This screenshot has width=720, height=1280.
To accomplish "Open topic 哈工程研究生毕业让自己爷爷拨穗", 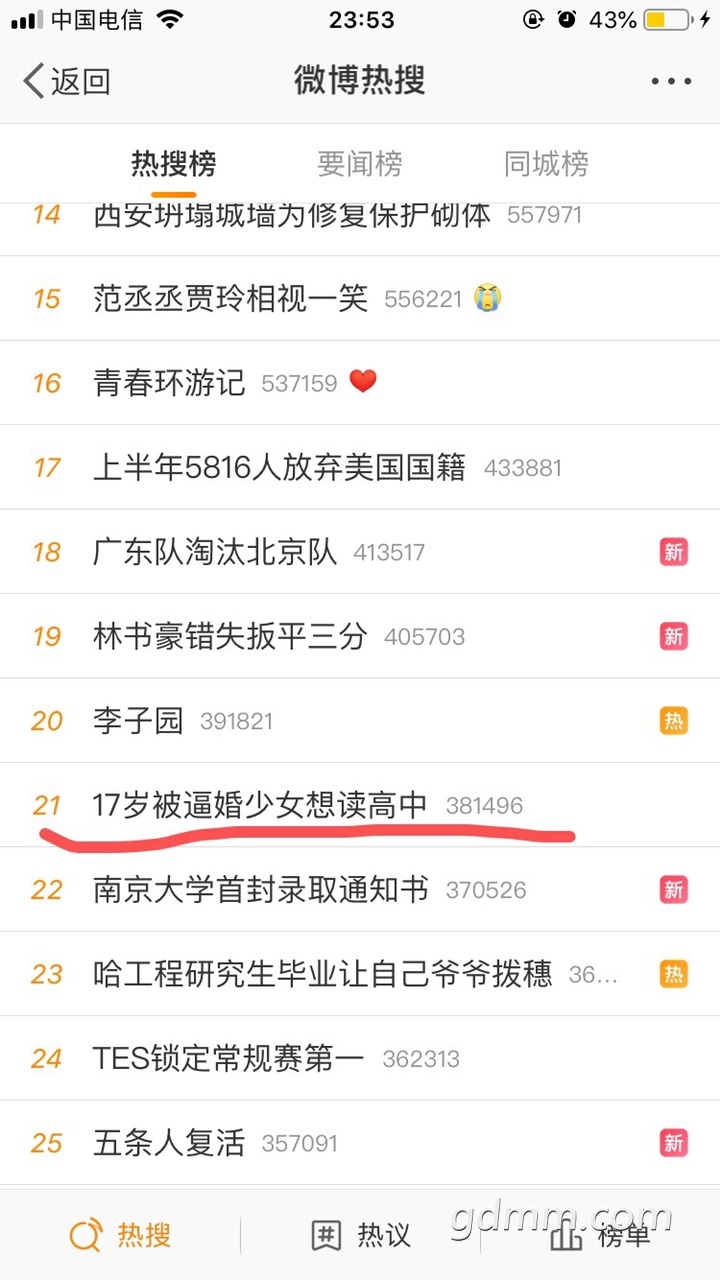I will (x=322, y=974).
